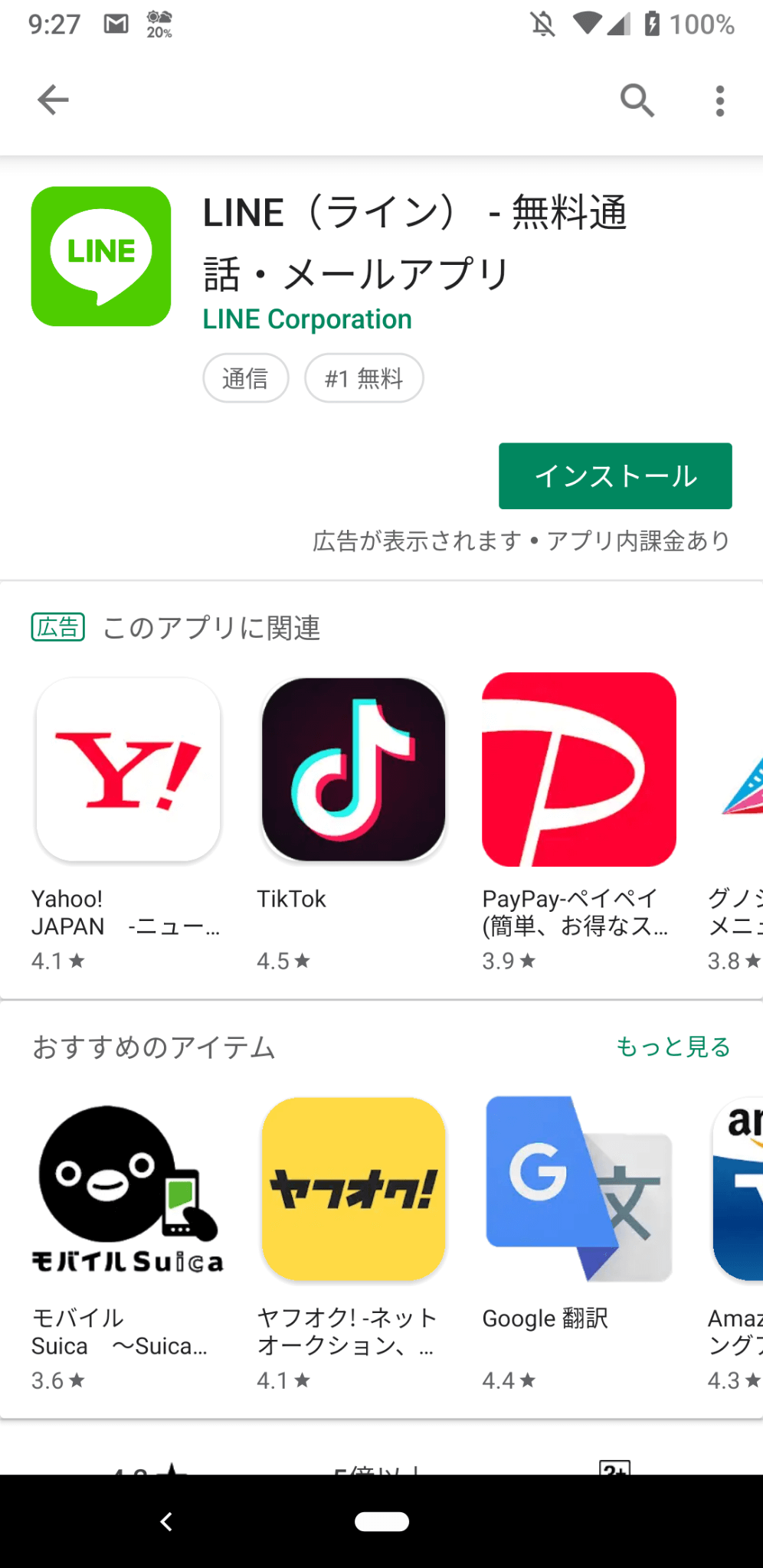Open the LINE Corporation developer page
763x1568 pixels.
pyautogui.click(x=307, y=319)
